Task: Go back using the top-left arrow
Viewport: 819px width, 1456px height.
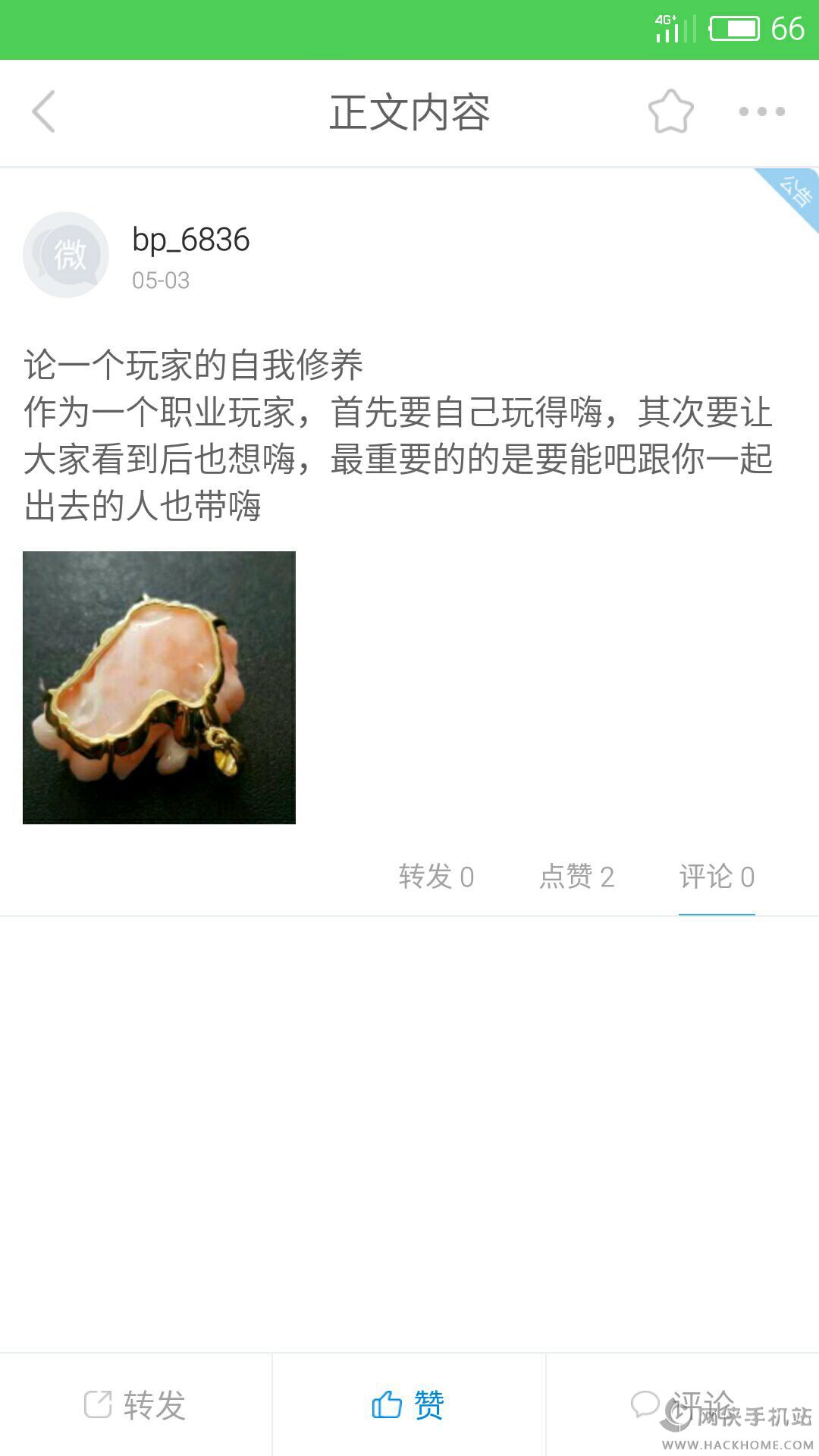Action: (44, 111)
